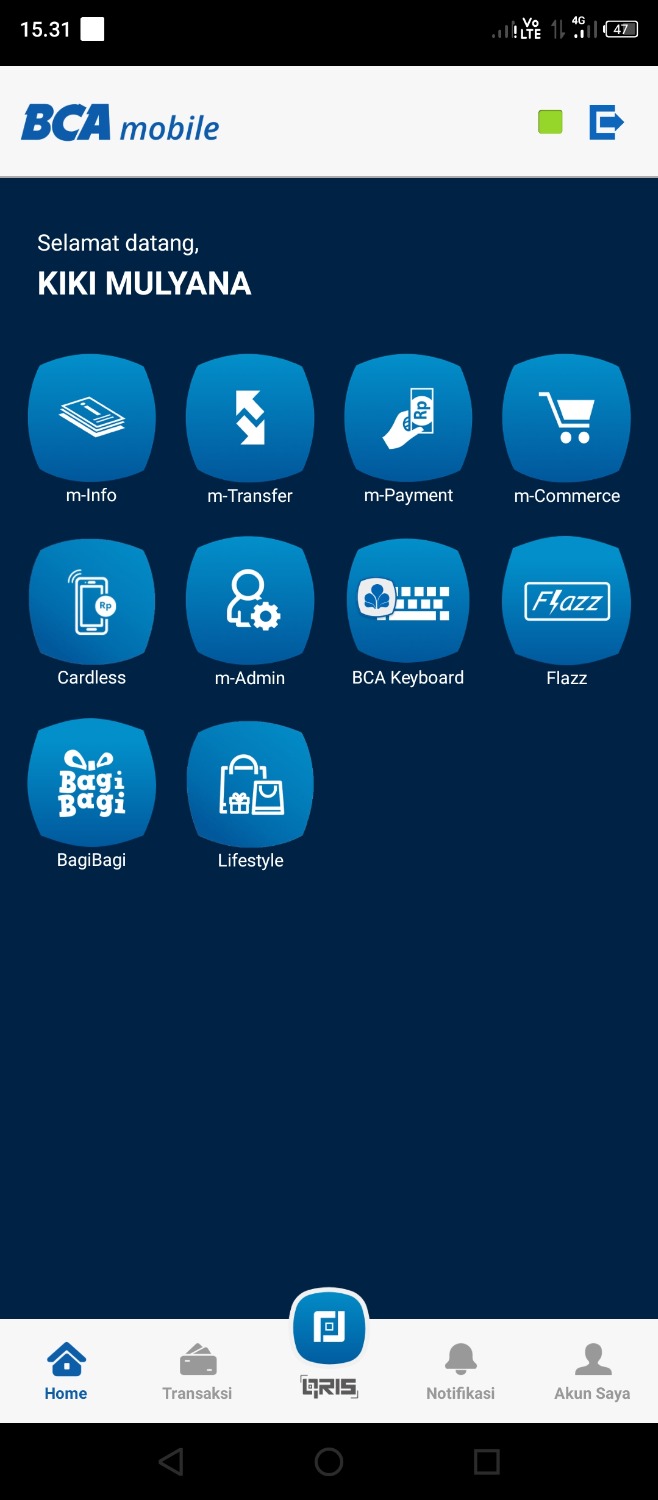Screen dimensions: 658x1500
Task: Tap the logout icon in header
Action: click(x=606, y=122)
